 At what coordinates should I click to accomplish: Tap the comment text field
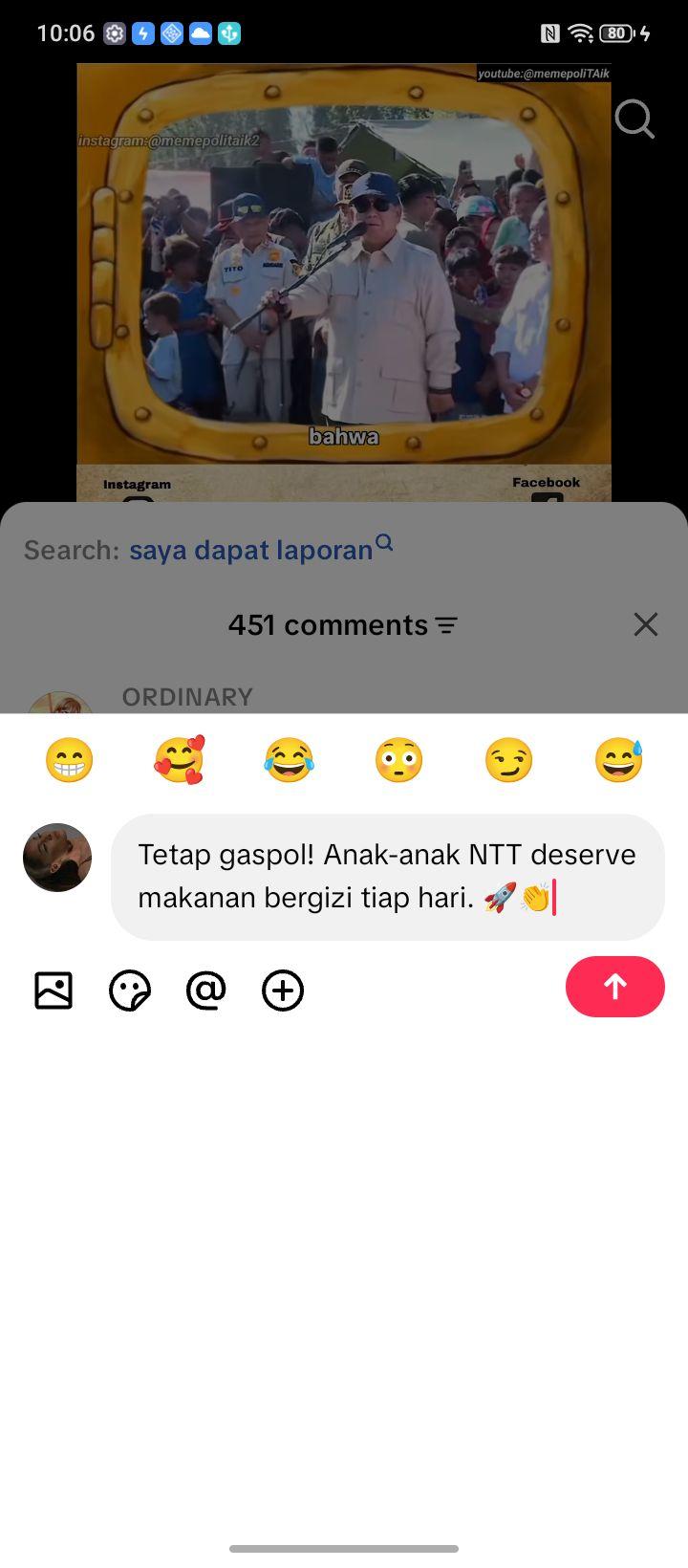click(x=387, y=877)
